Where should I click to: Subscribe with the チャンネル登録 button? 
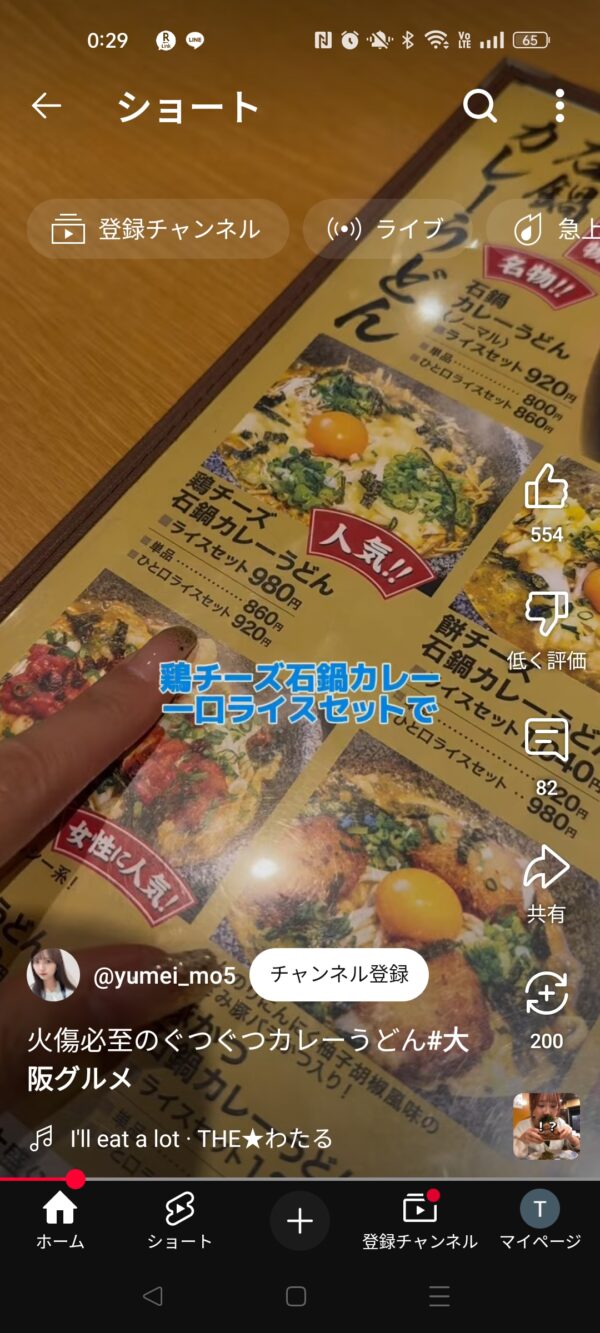pos(339,974)
